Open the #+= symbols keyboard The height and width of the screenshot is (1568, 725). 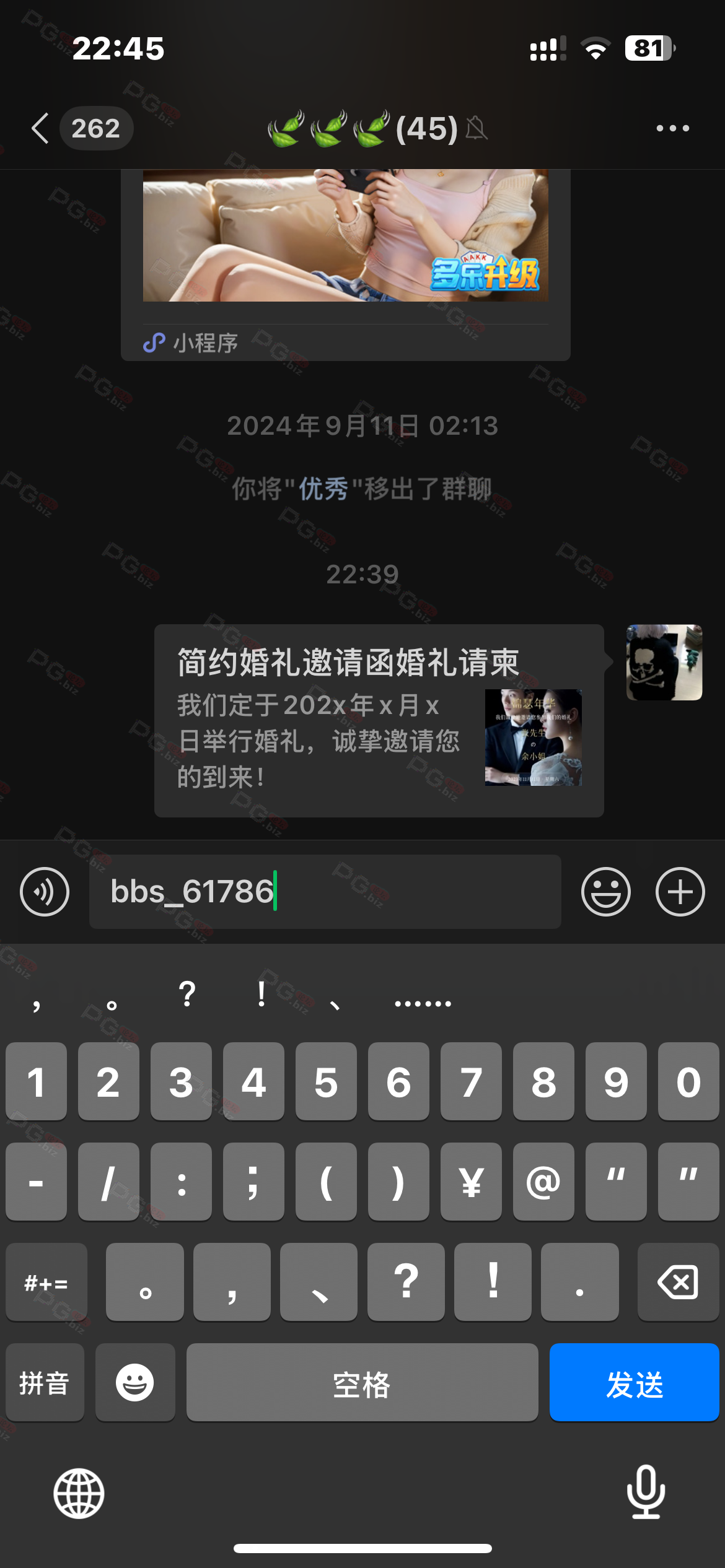[46, 1282]
